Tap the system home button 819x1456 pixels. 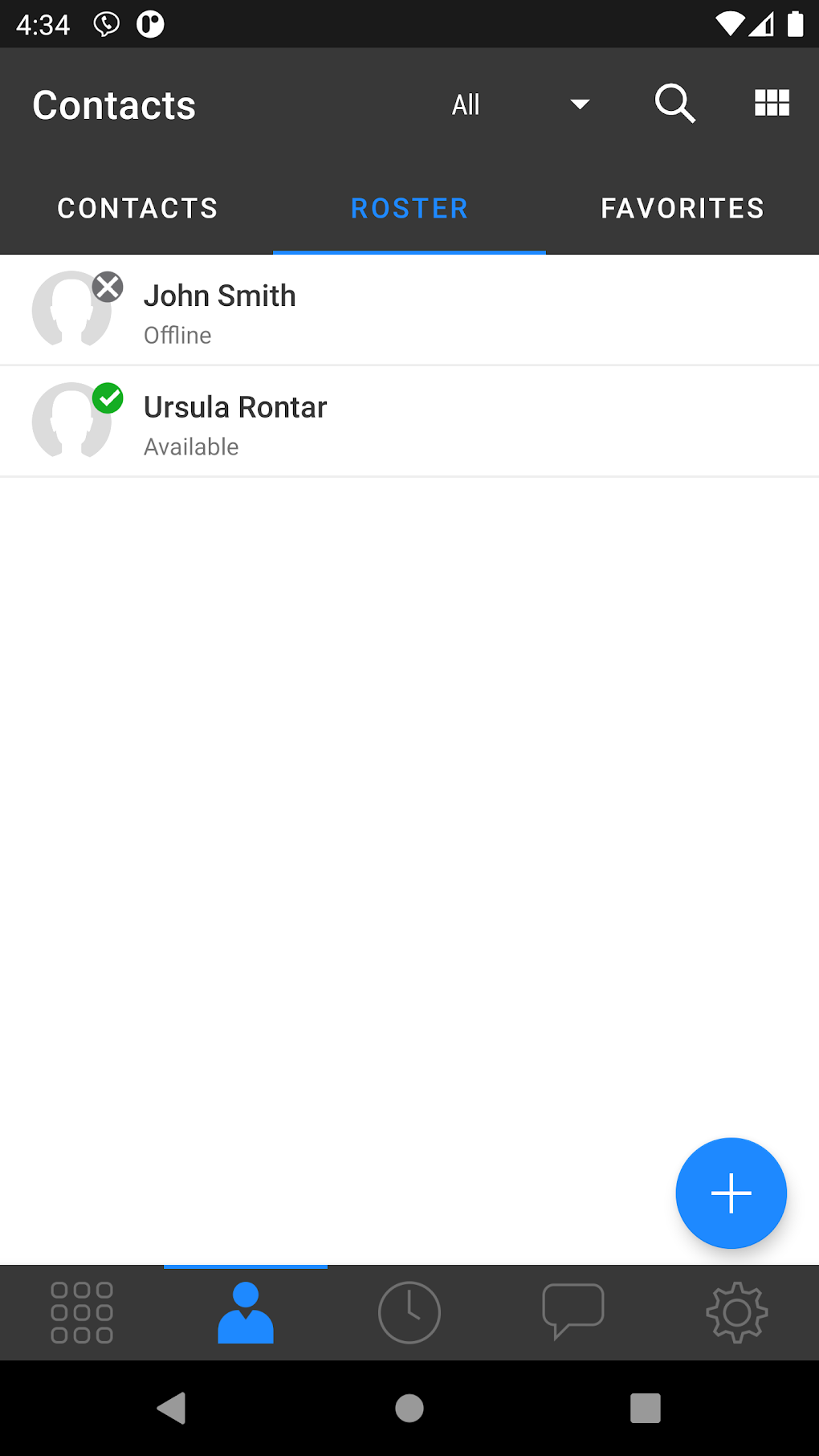(409, 1408)
